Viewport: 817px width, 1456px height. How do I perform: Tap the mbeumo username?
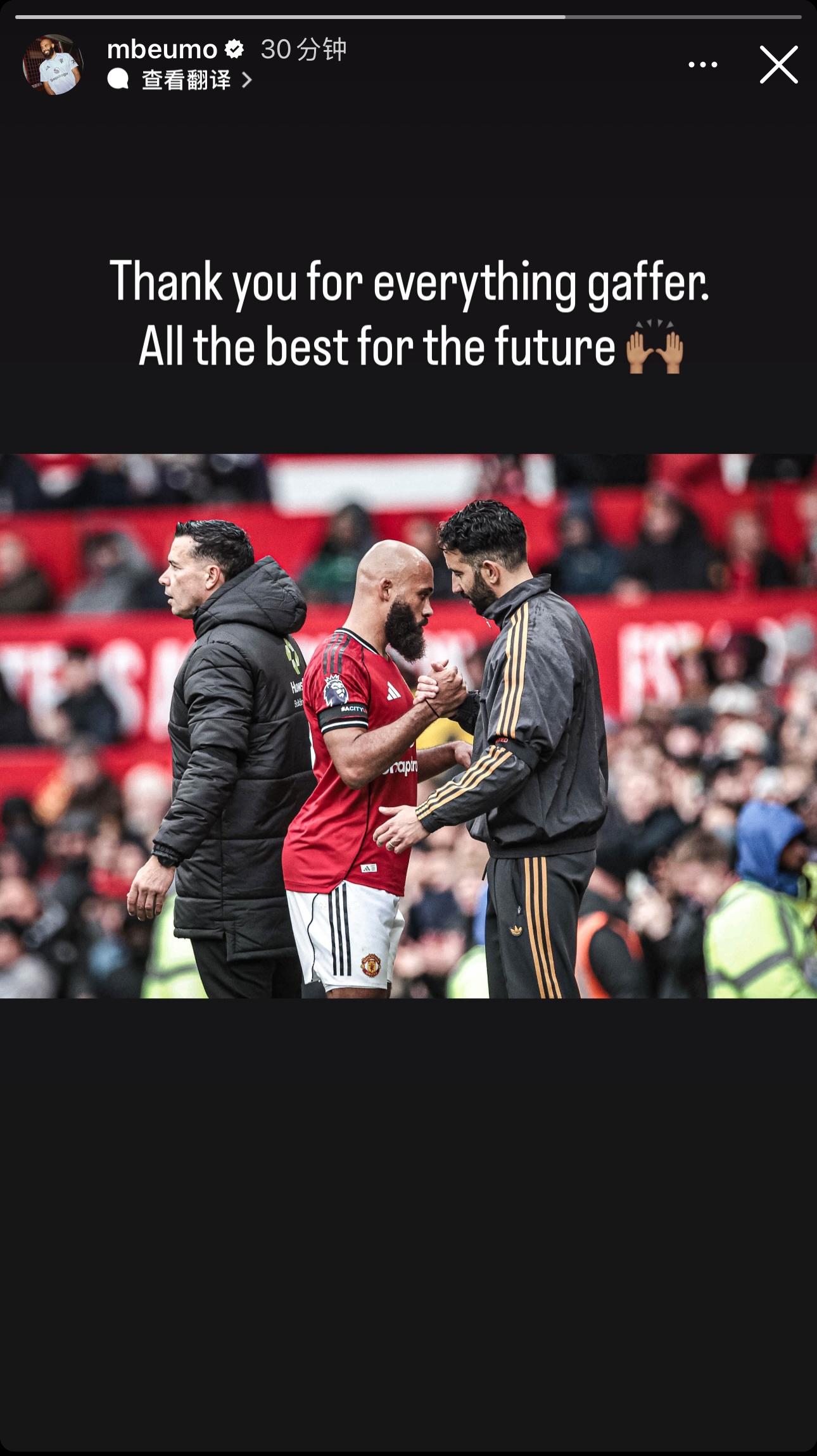point(162,49)
